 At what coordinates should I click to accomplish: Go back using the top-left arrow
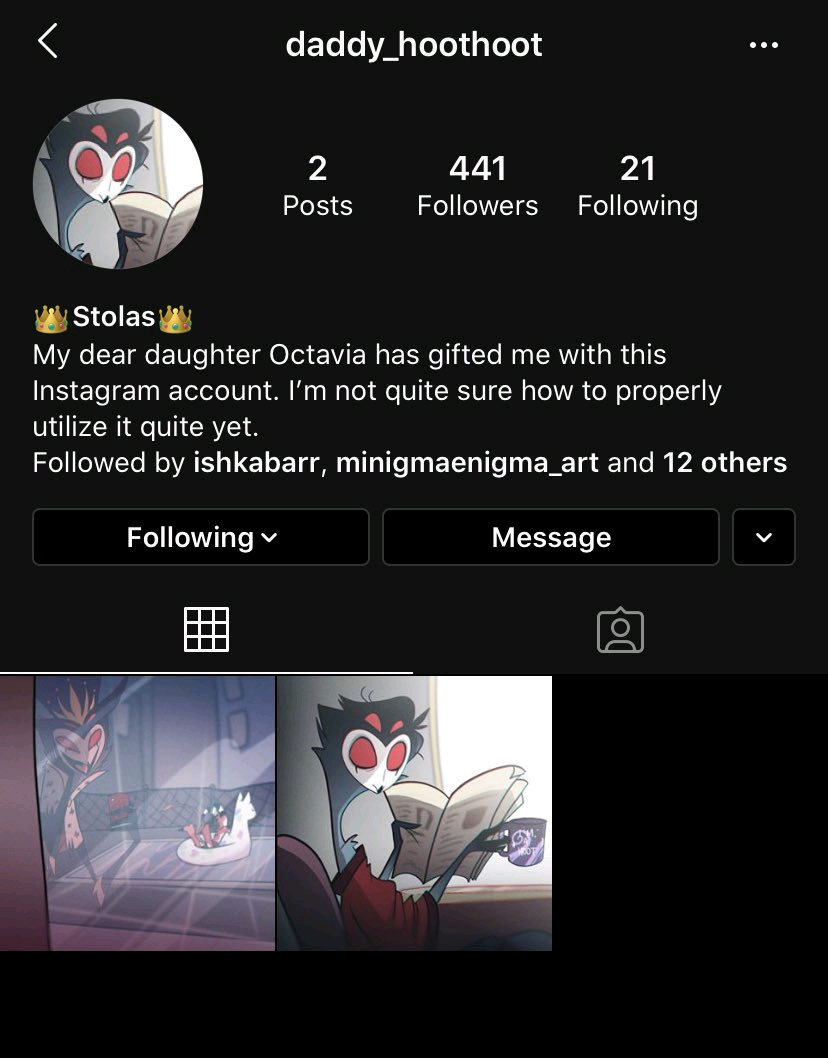pos(47,42)
